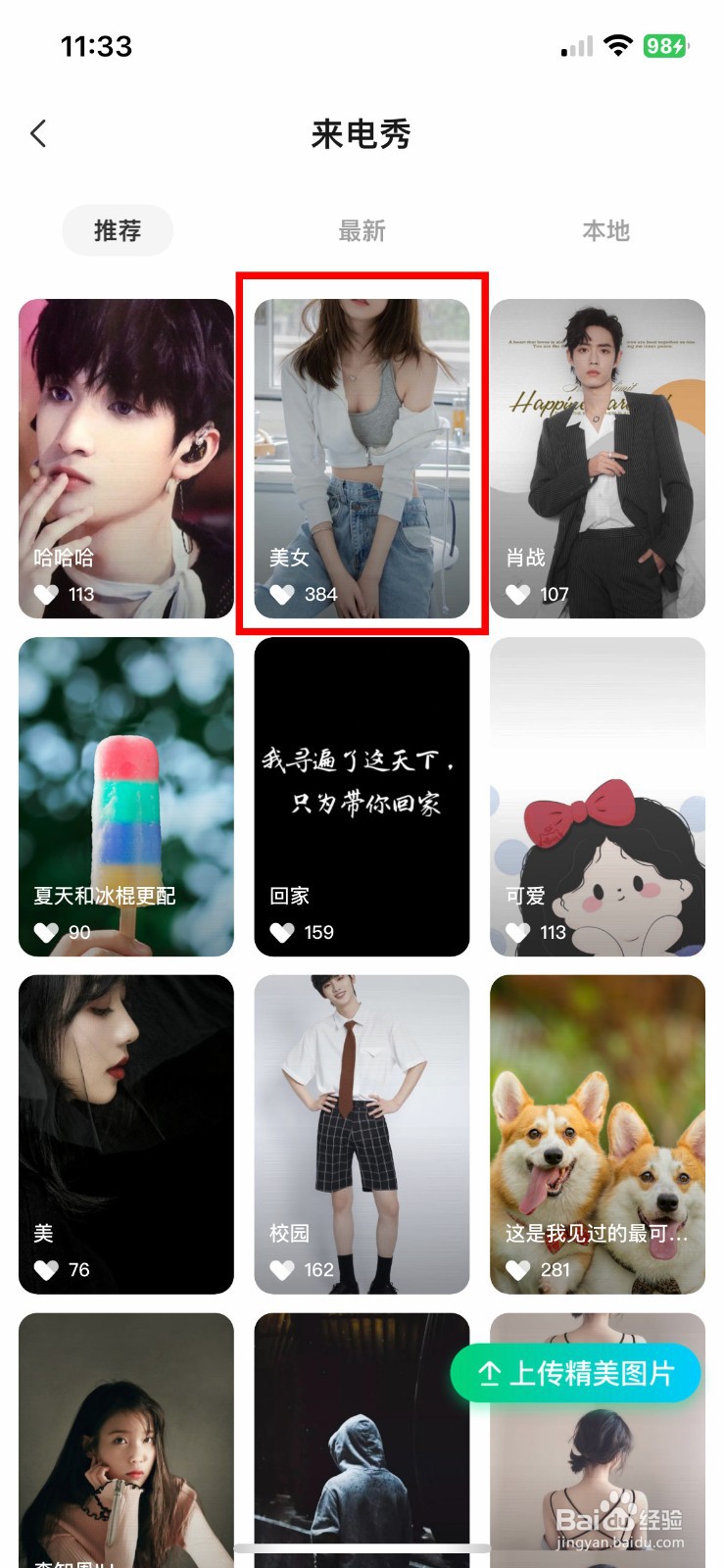Tap the heart under the 可爱 wallpaper
724x1568 pixels.
coord(518,932)
